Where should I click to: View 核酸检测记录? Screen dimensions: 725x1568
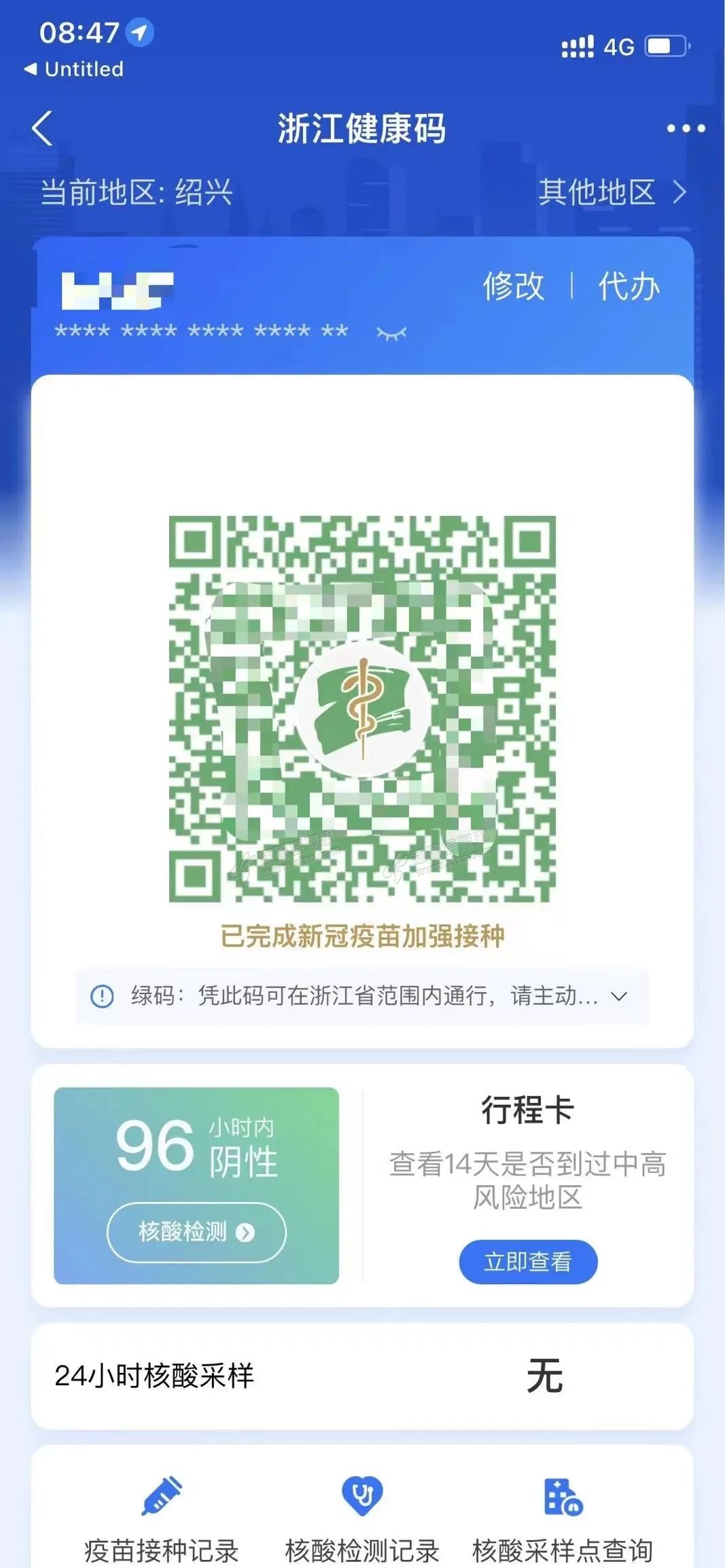pyautogui.click(x=362, y=1521)
